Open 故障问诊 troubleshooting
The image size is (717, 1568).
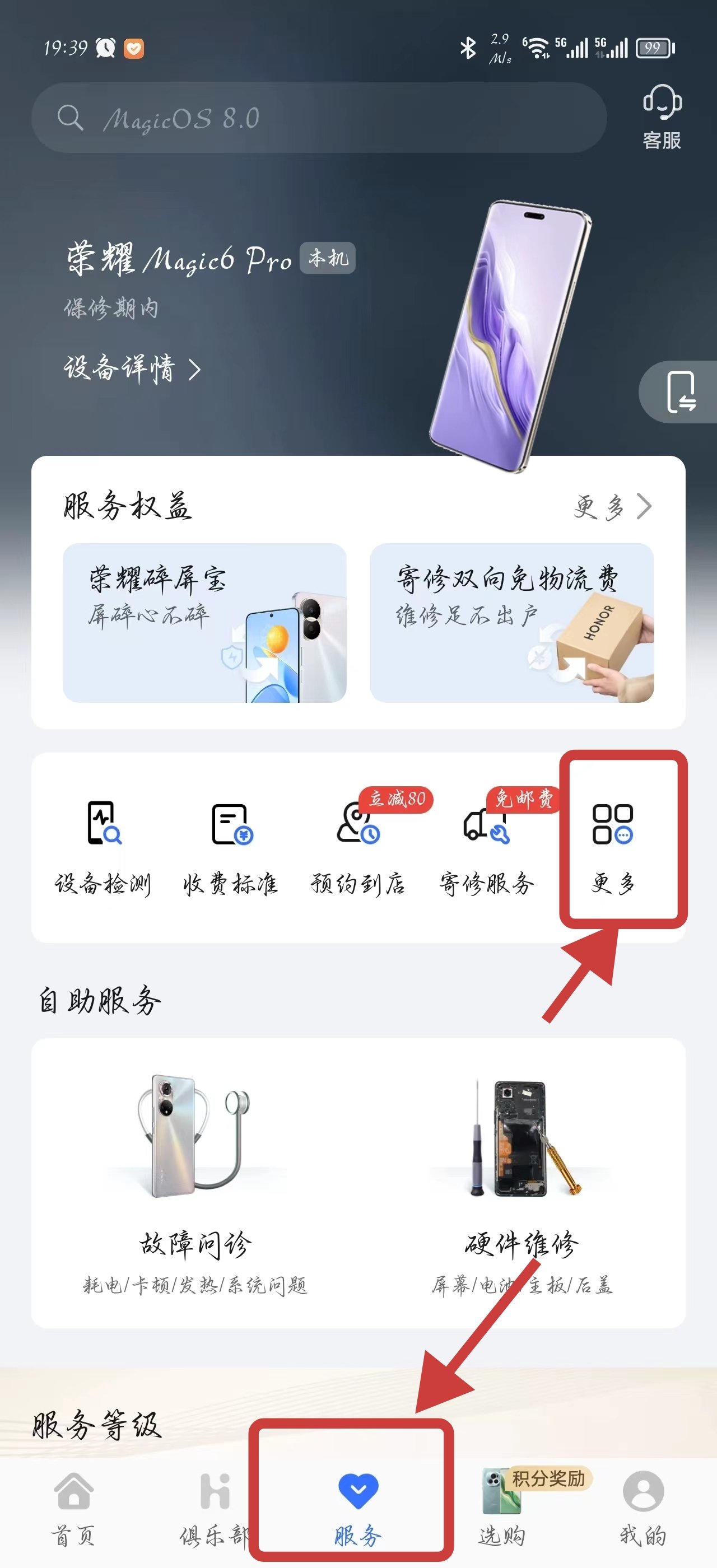click(x=195, y=1181)
